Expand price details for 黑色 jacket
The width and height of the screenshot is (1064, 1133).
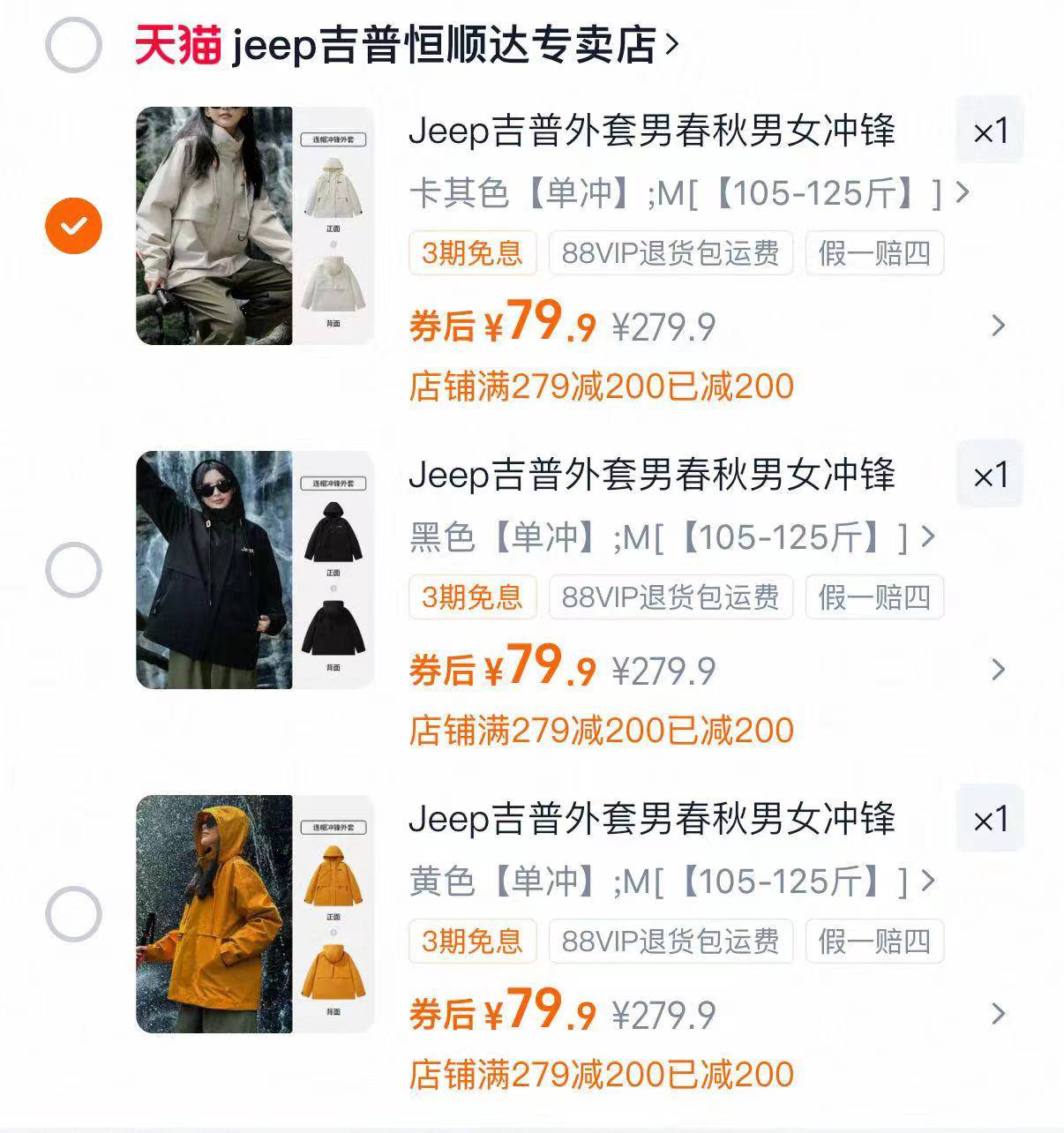pos(998,670)
